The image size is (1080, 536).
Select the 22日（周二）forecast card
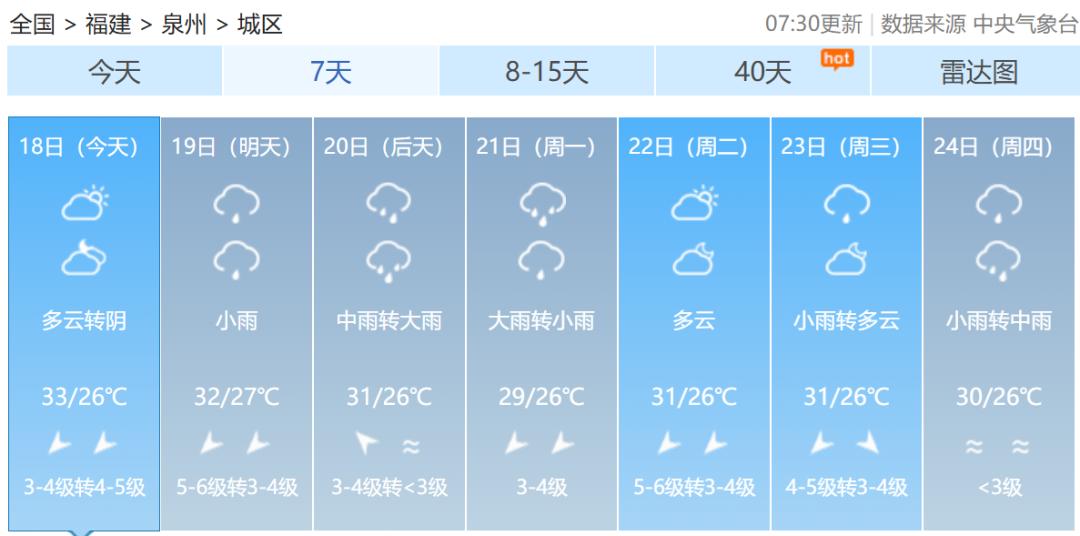[694, 324]
